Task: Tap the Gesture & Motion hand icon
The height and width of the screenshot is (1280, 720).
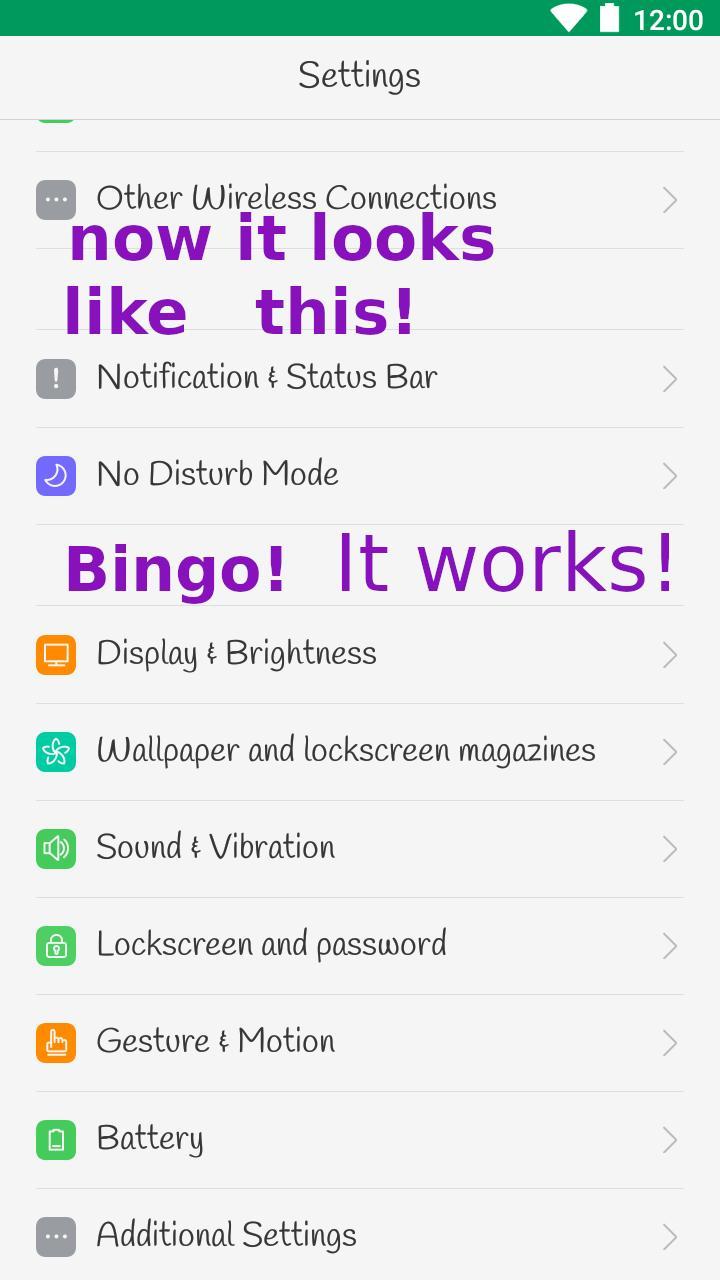Action: [x=56, y=1042]
